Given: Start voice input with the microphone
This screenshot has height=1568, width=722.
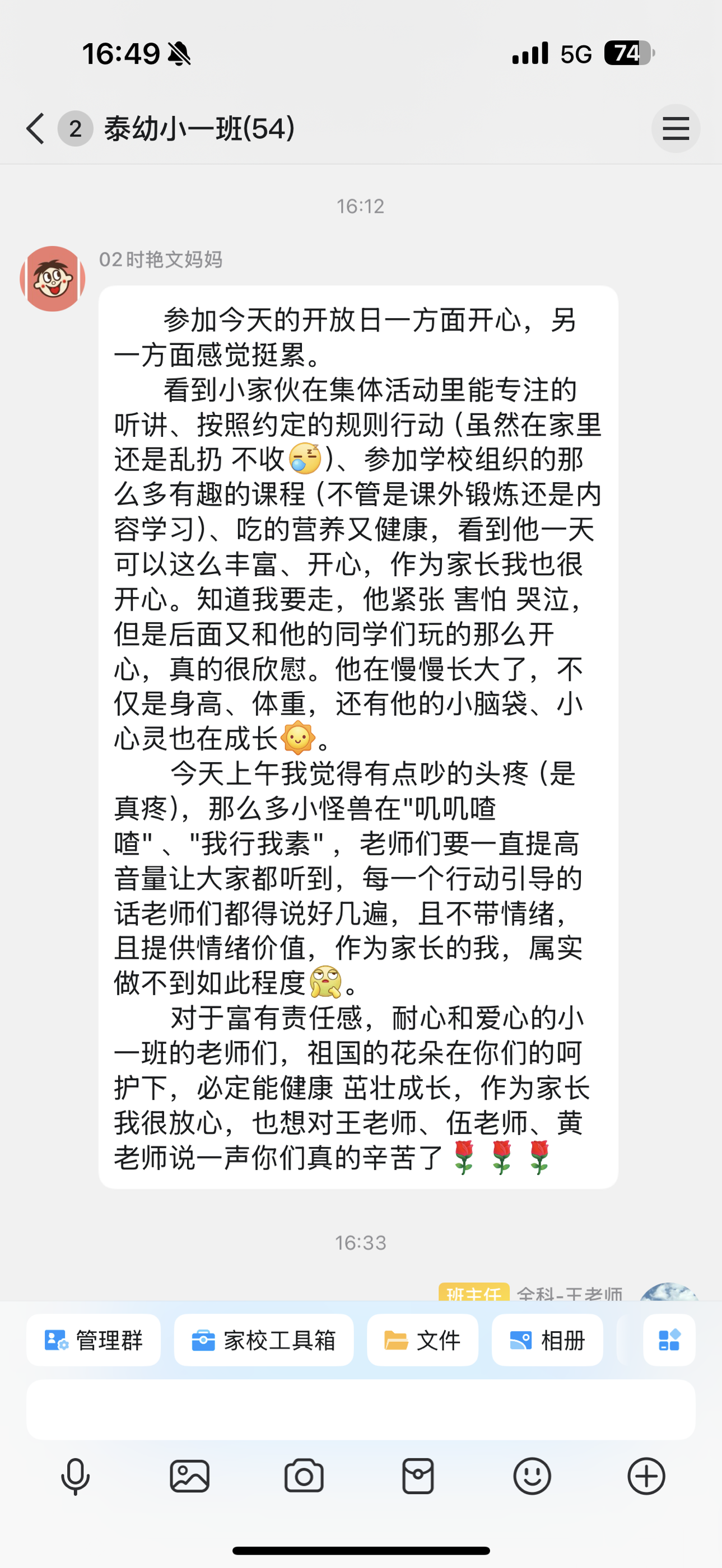Looking at the screenshot, I should (x=76, y=1477).
